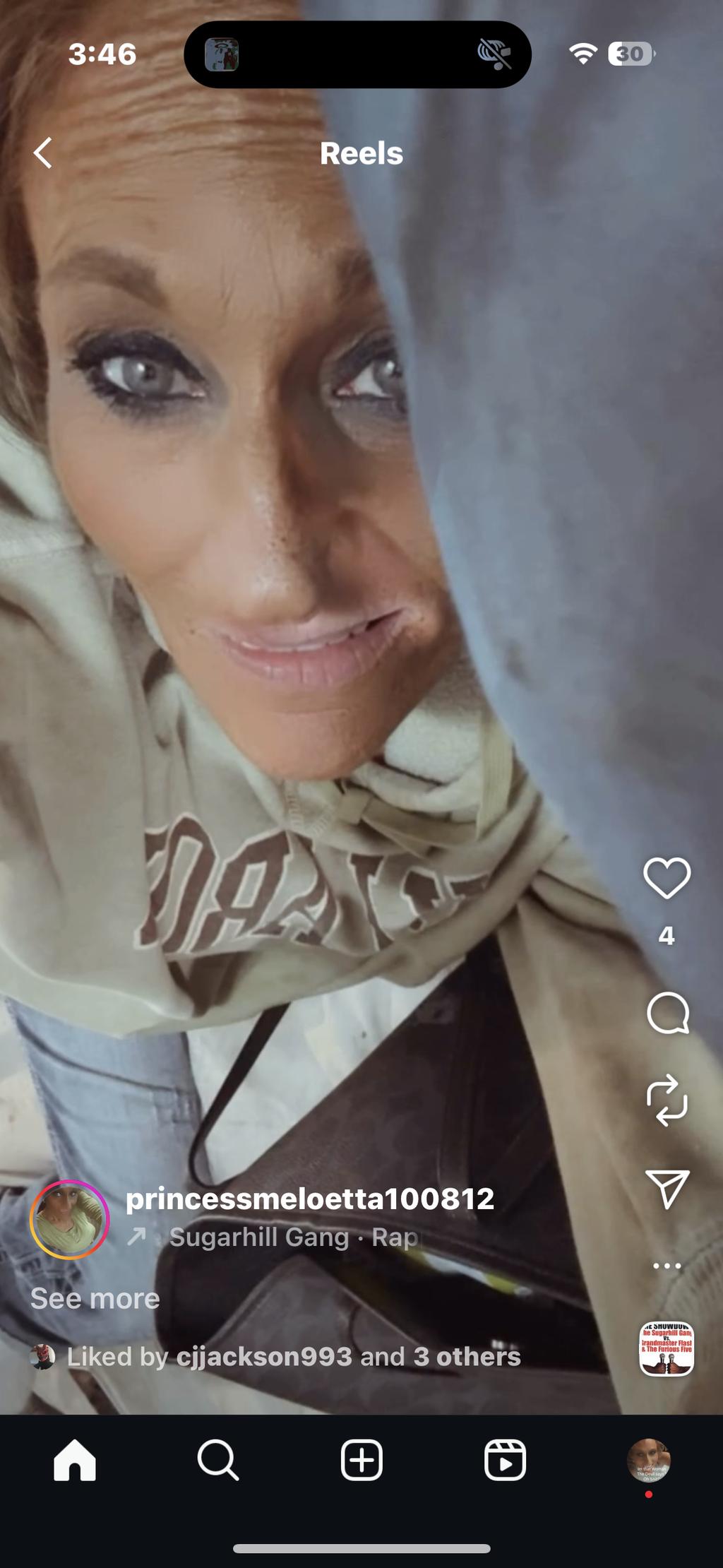723x1568 pixels.
Task: Open the comments bubble
Action: coord(667,1012)
